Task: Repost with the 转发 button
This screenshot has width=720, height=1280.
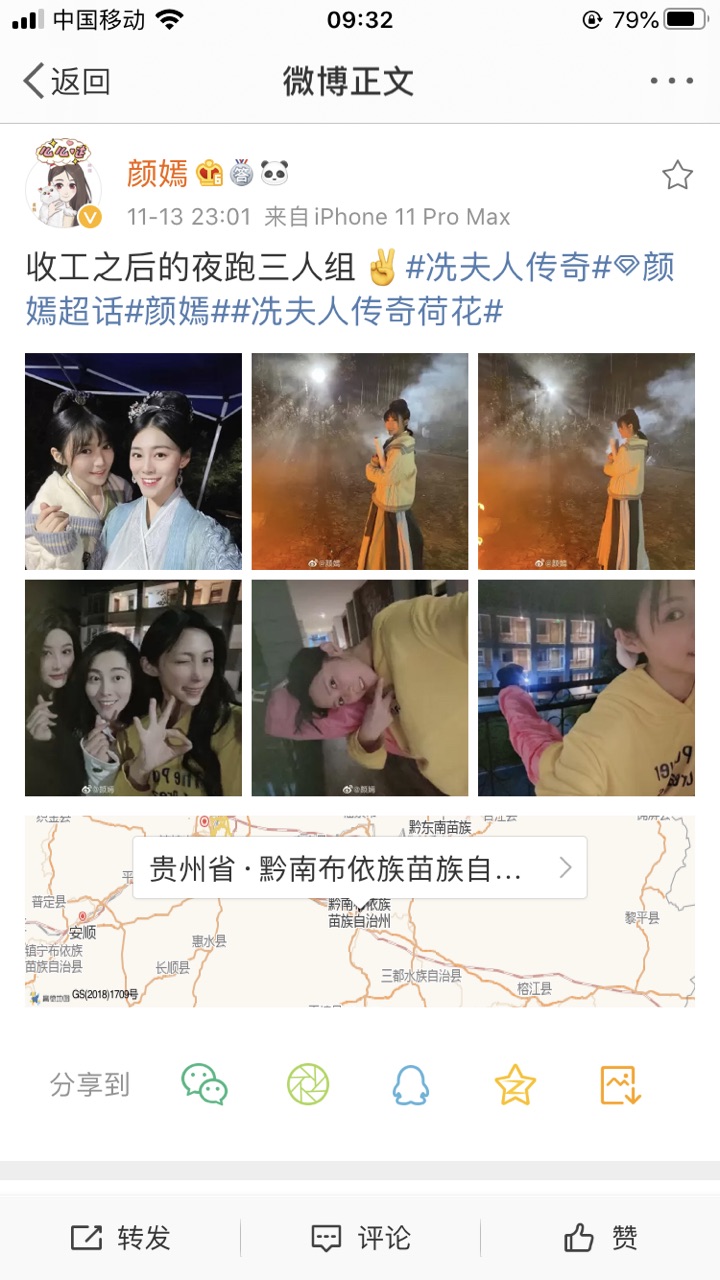Action: [x=121, y=1238]
